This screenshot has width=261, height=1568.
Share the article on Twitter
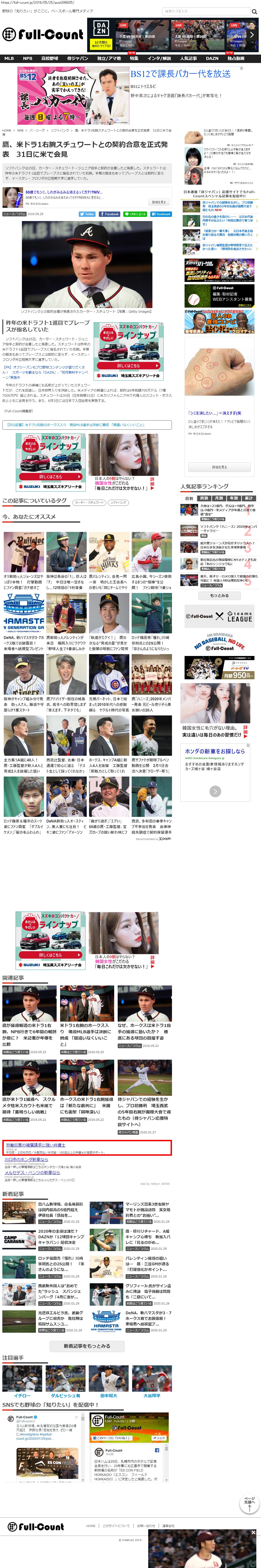point(87,214)
